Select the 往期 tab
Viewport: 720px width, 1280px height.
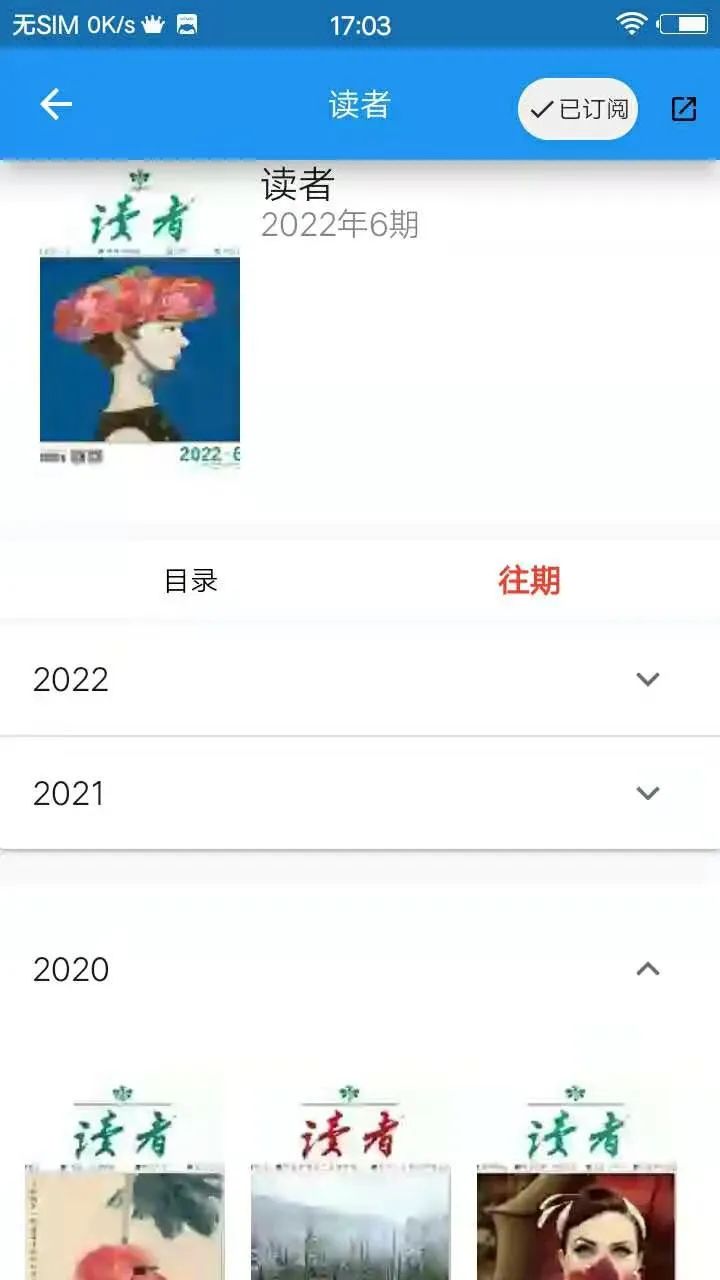tap(528, 581)
